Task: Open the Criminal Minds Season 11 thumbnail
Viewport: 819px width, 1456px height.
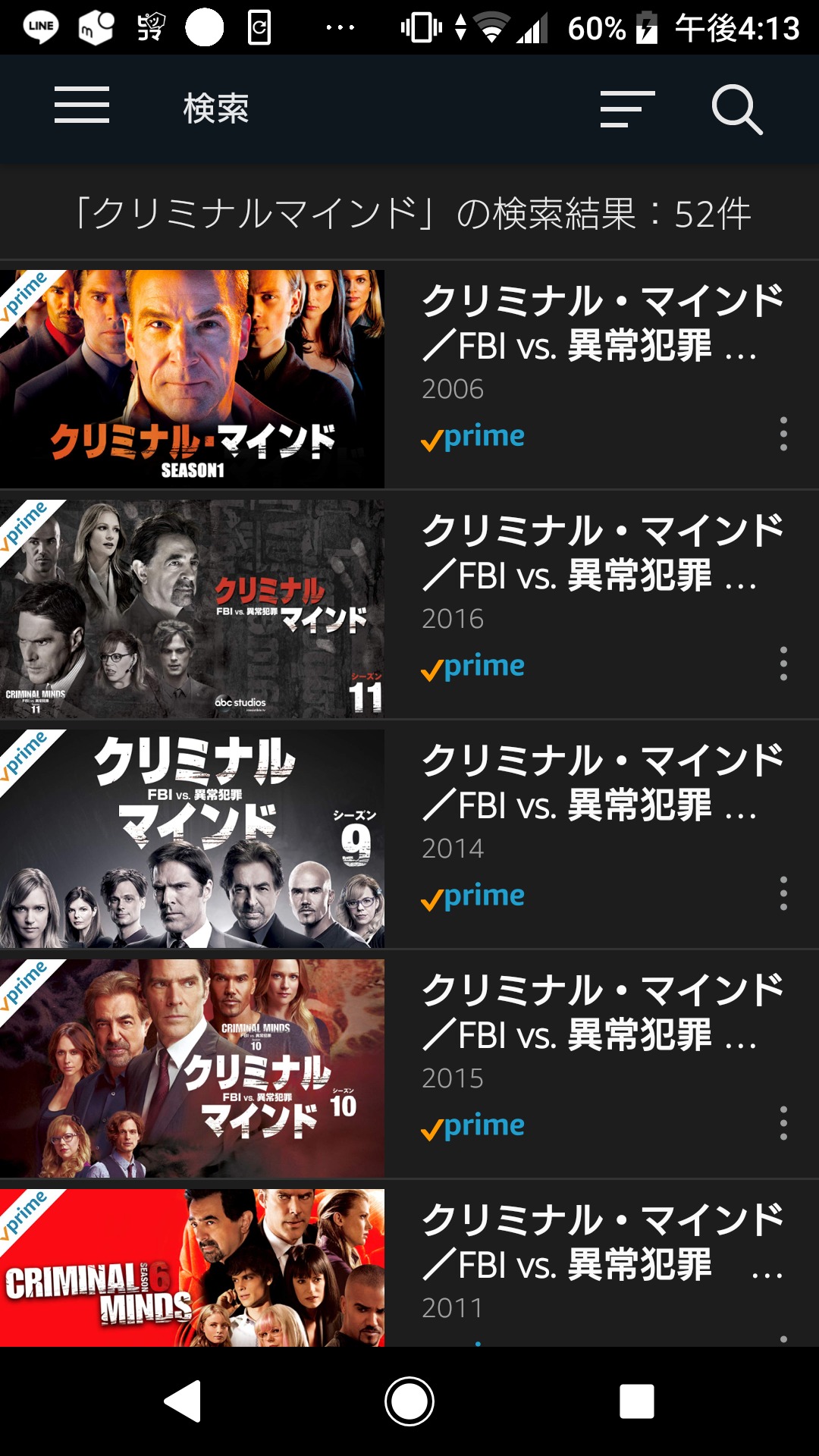Action: [x=193, y=609]
